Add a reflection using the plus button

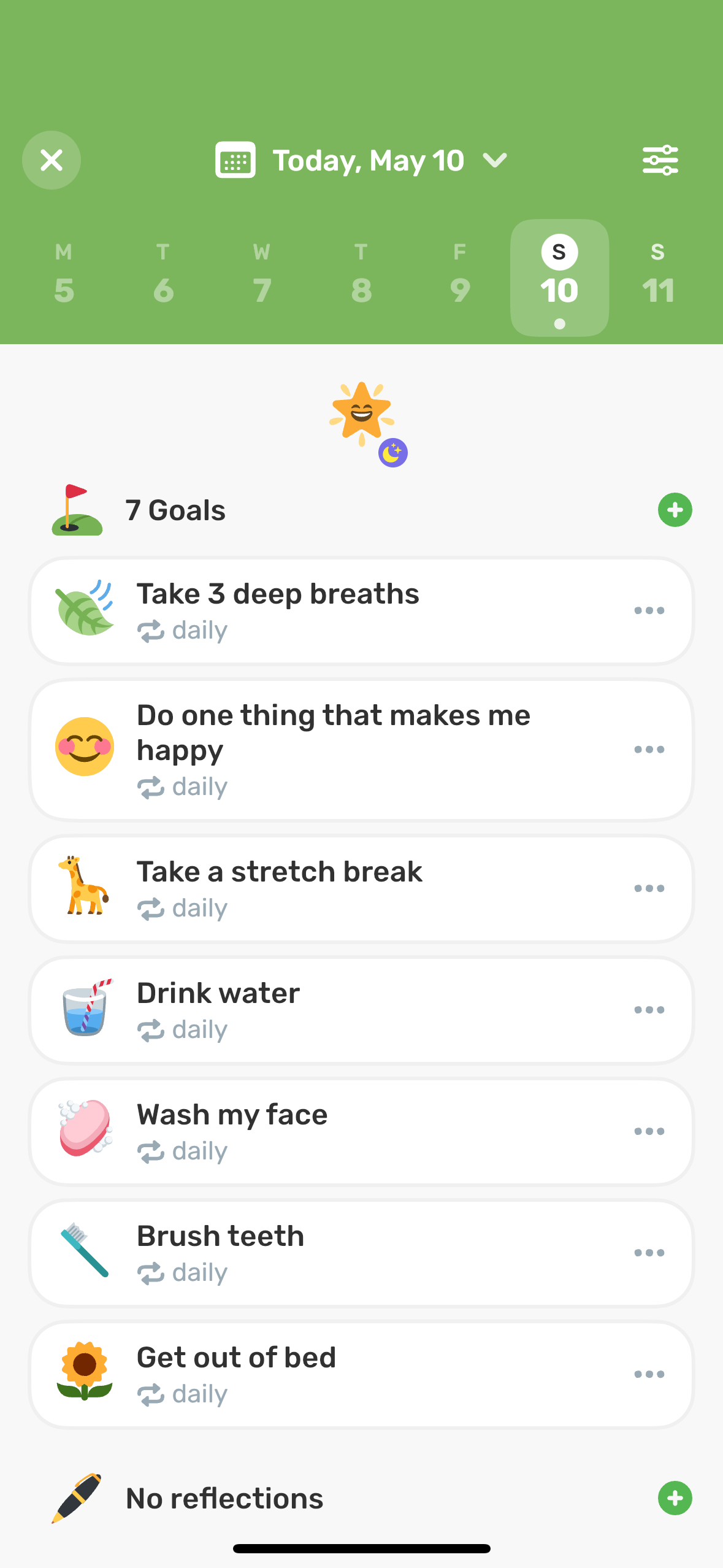click(675, 1497)
